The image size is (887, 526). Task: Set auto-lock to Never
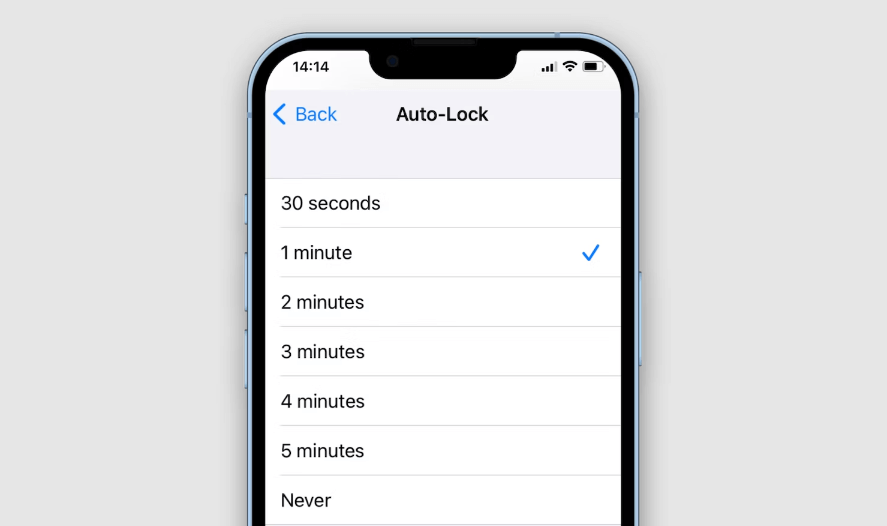(306, 500)
